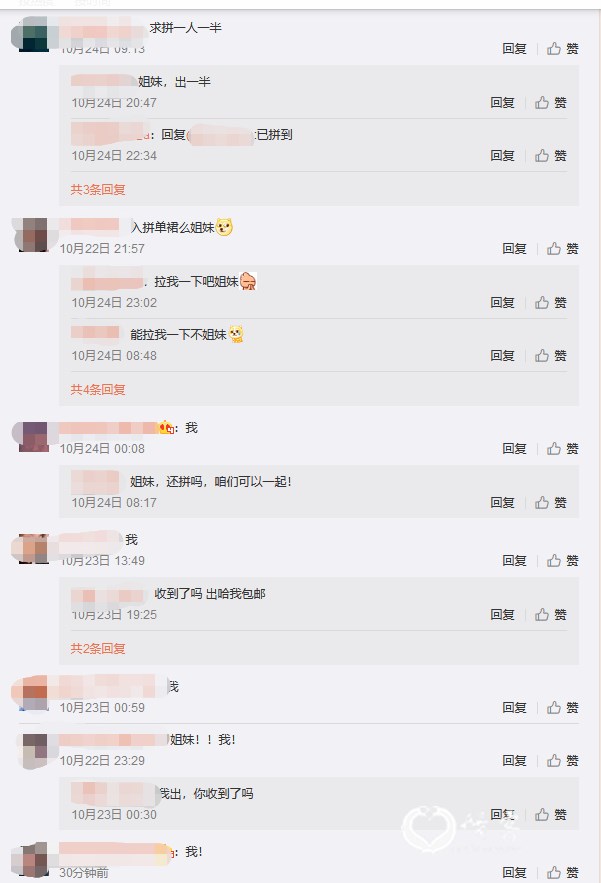Like the reply 已拼到

click(550, 155)
